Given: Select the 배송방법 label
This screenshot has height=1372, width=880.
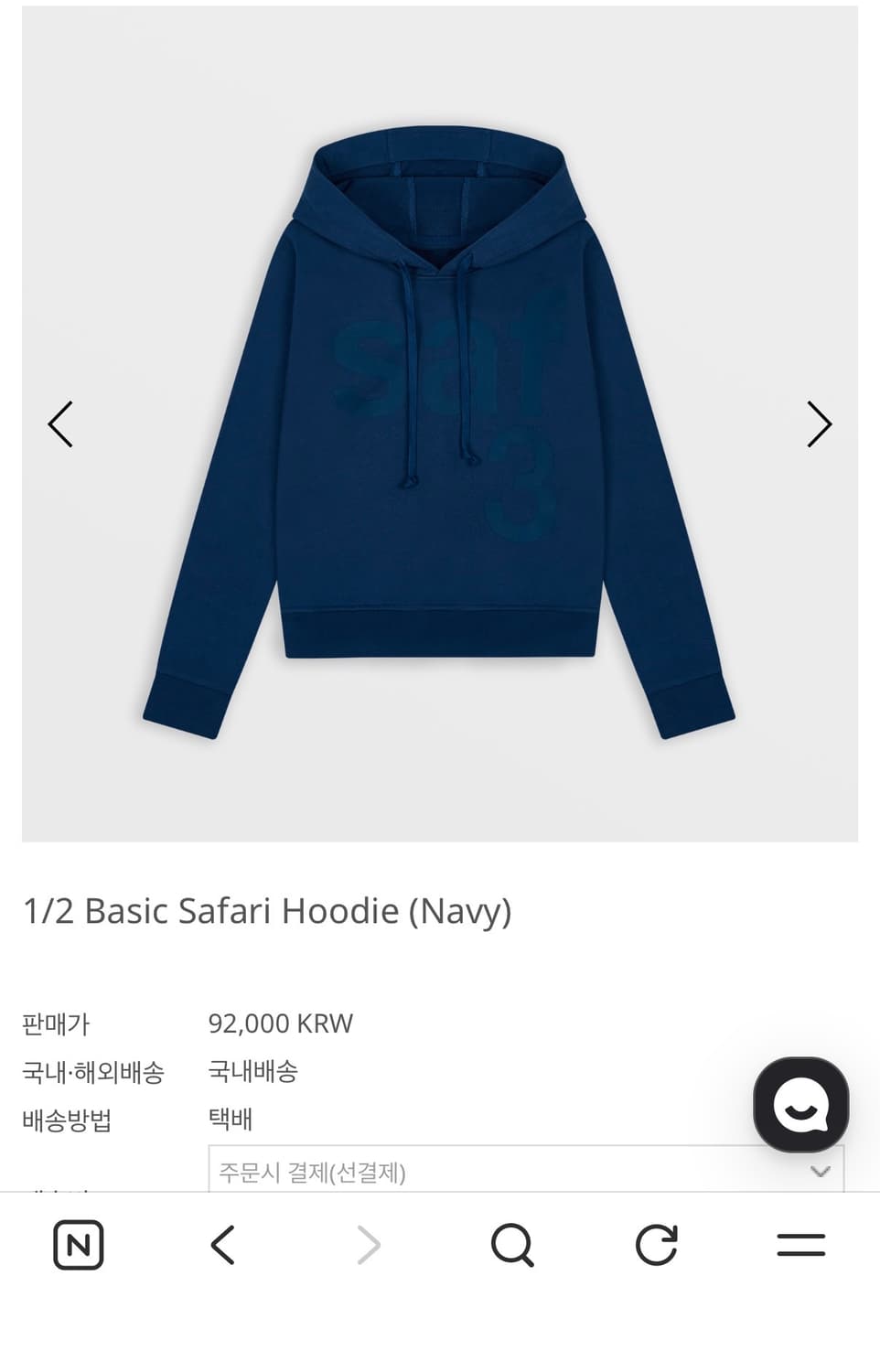Looking at the screenshot, I should pos(67,1118).
